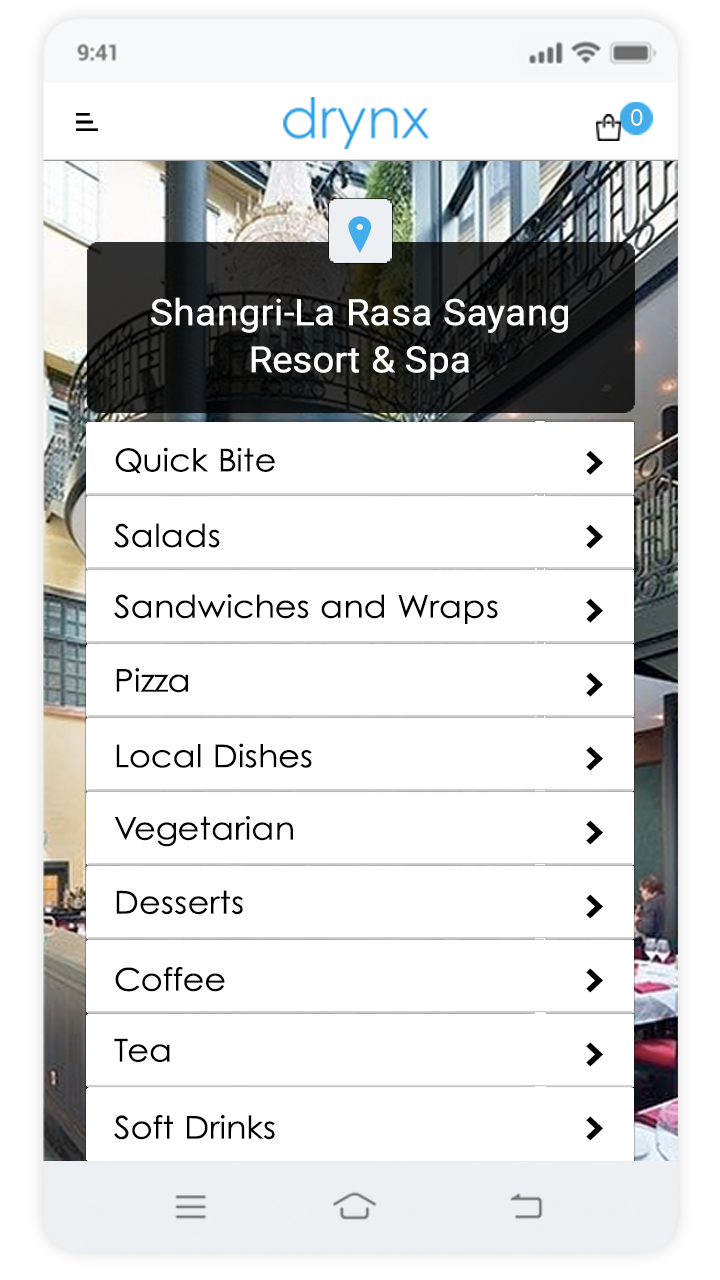Choose the Tea category
This screenshot has width=720, height=1280.
[360, 1052]
